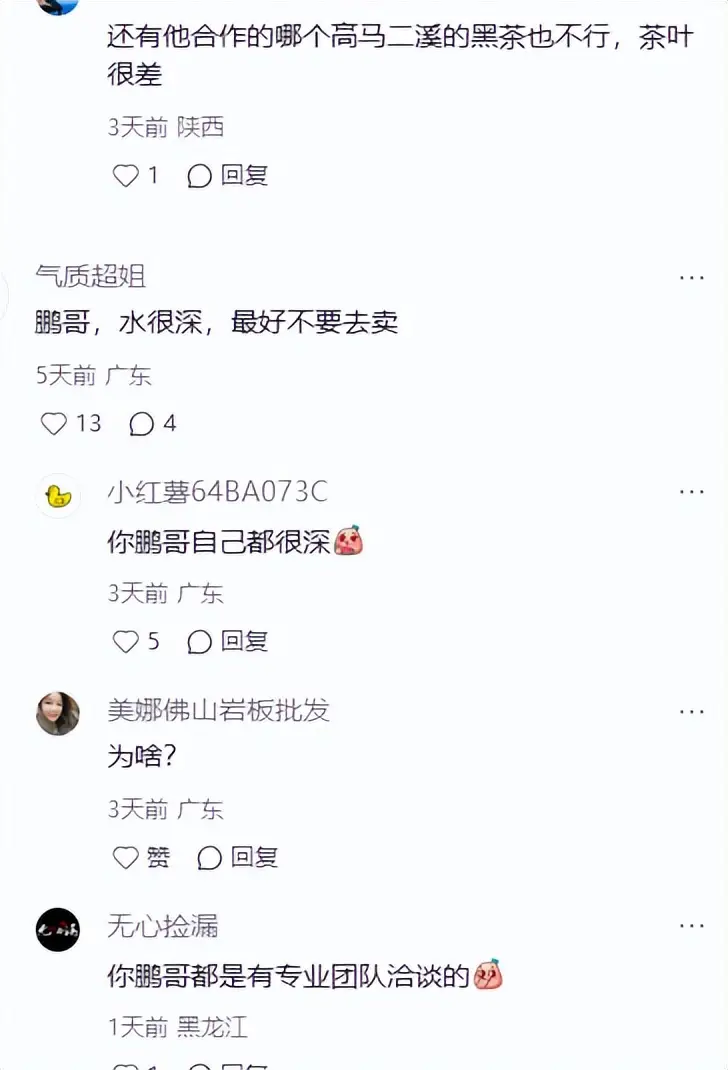The width and height of the screenshot is (728, 1070).
Task: Open more options on 无心捡漏's comment
Action: [692, 925]
